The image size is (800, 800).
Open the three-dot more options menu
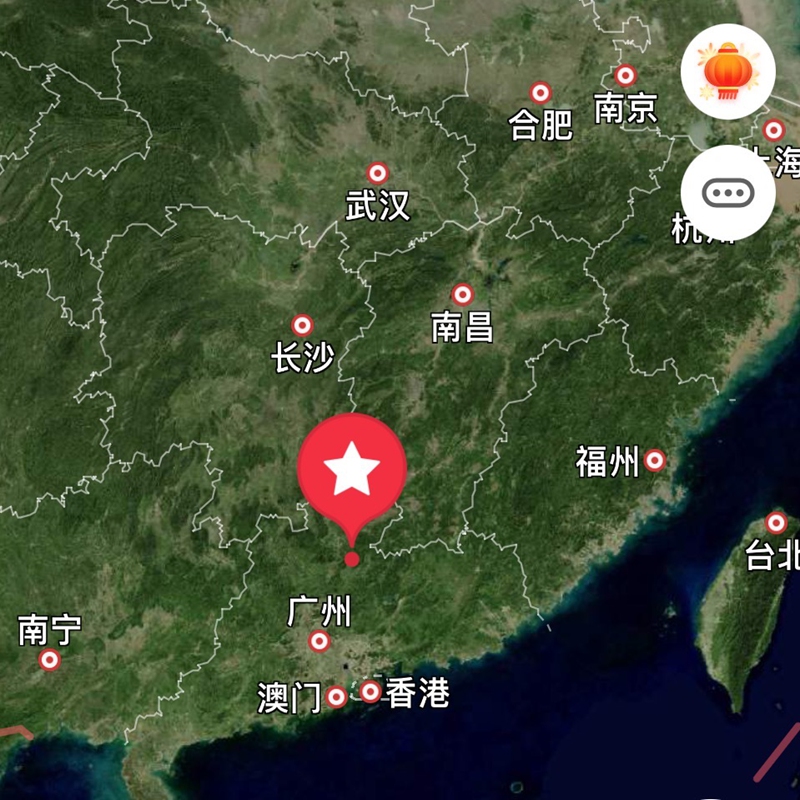[x=727, y=193]
